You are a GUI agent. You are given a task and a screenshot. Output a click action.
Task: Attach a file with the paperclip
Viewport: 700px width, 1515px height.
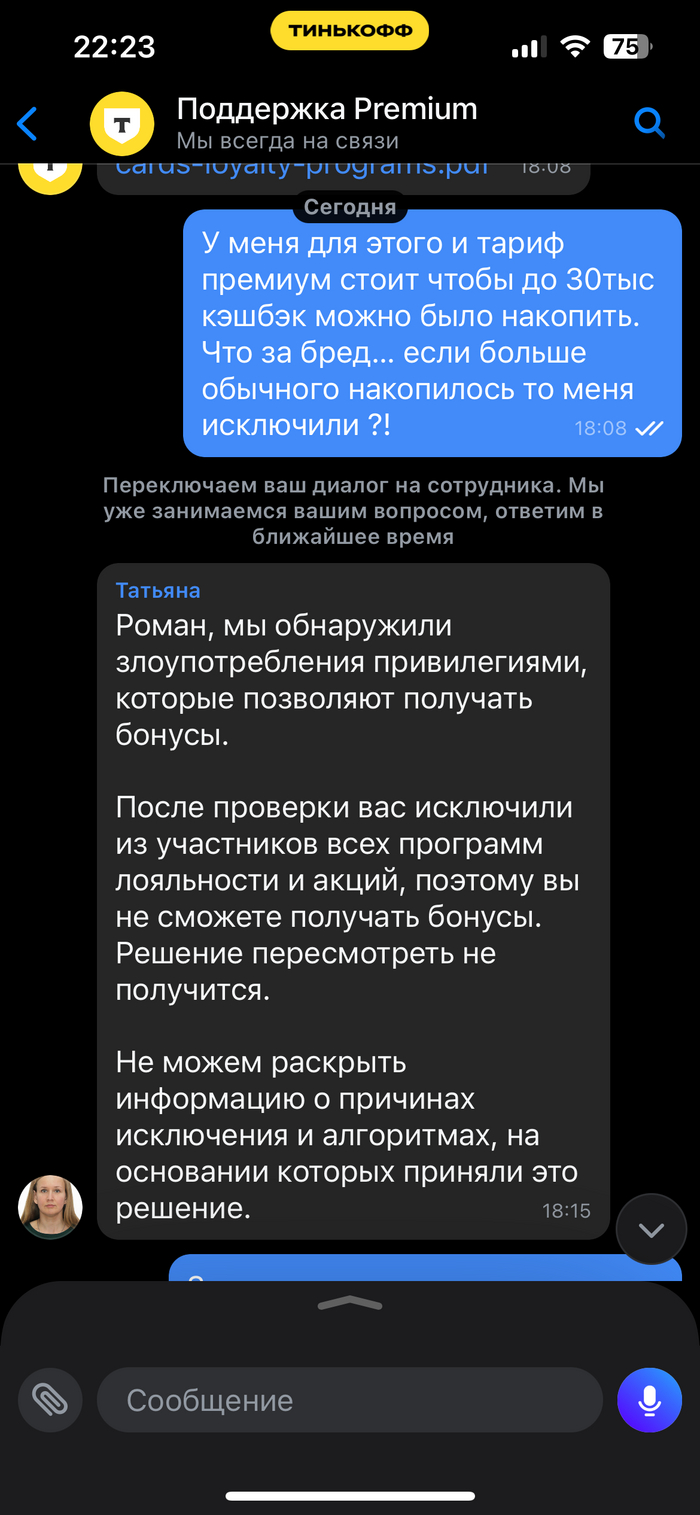50,1400
